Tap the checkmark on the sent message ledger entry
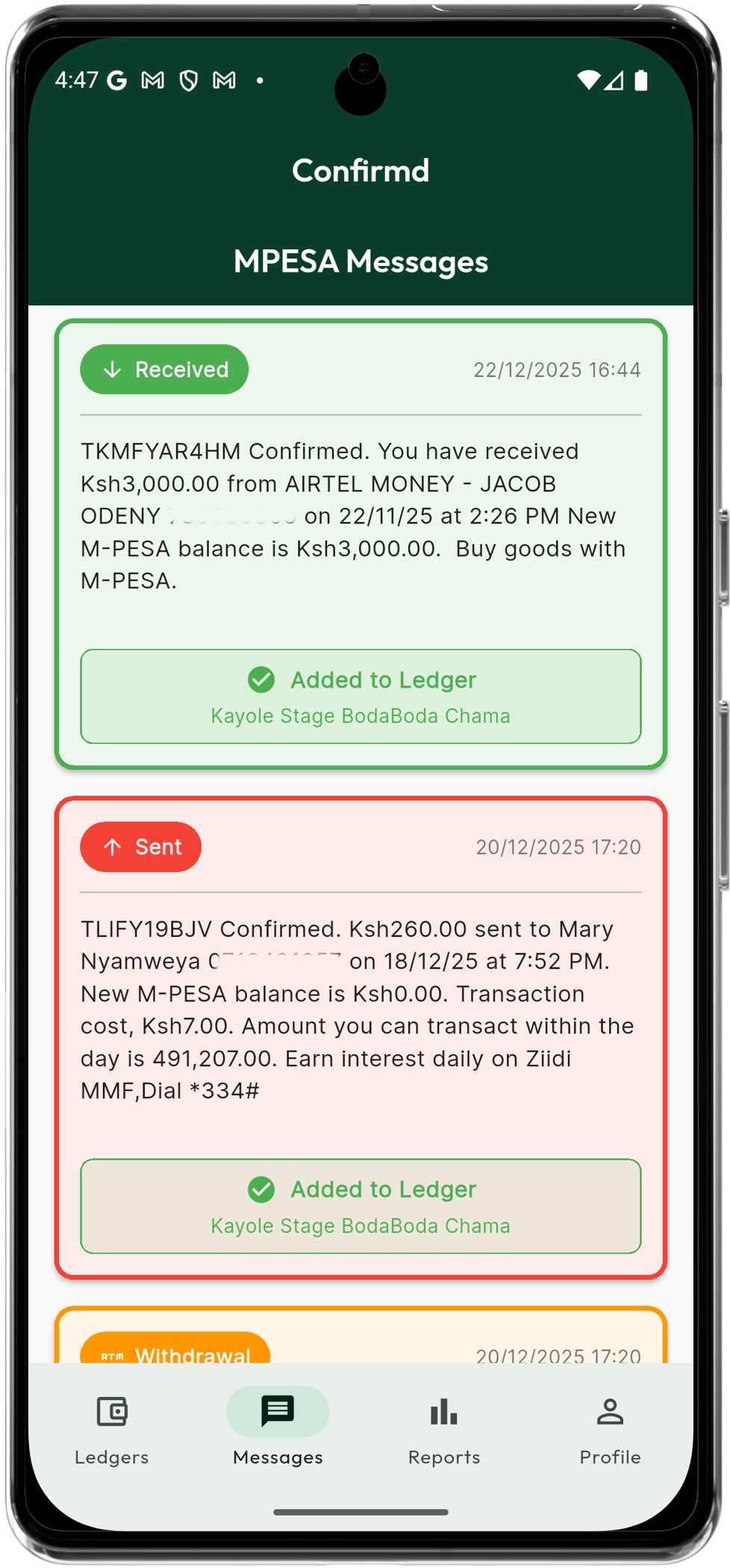 point(261,1189)
